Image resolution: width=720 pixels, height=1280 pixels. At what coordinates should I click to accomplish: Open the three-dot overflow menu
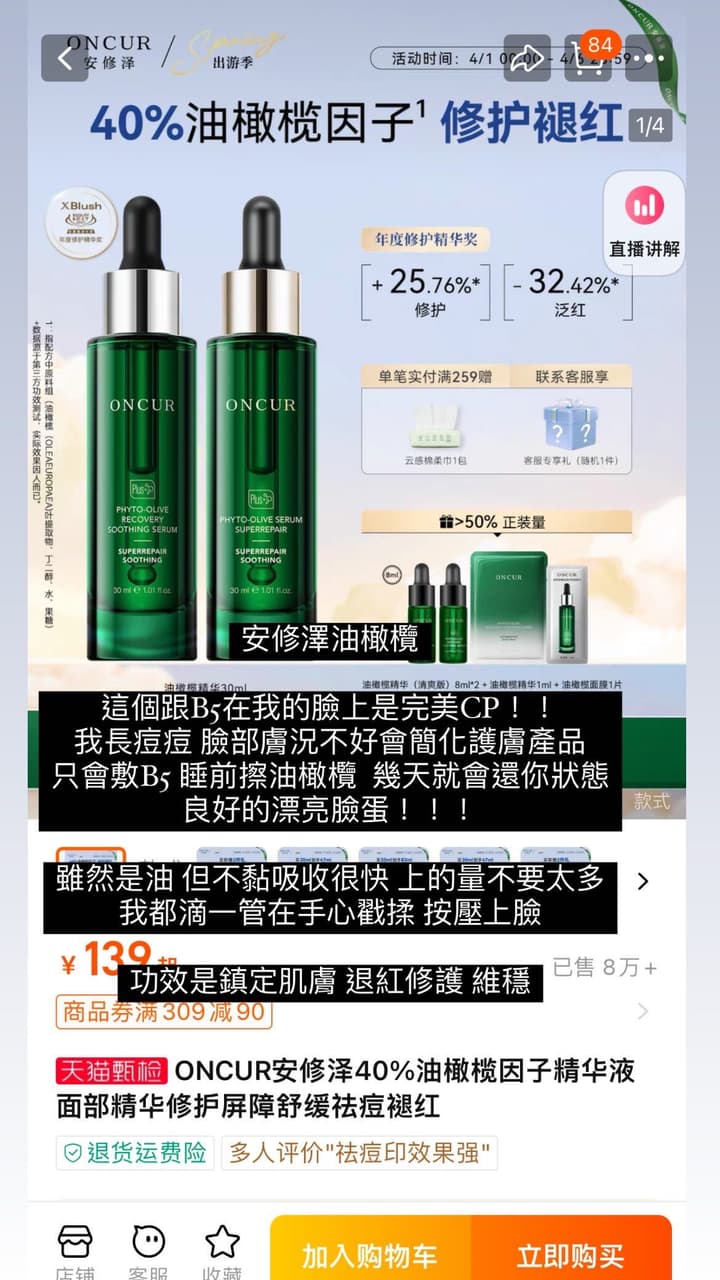point(649,58)
